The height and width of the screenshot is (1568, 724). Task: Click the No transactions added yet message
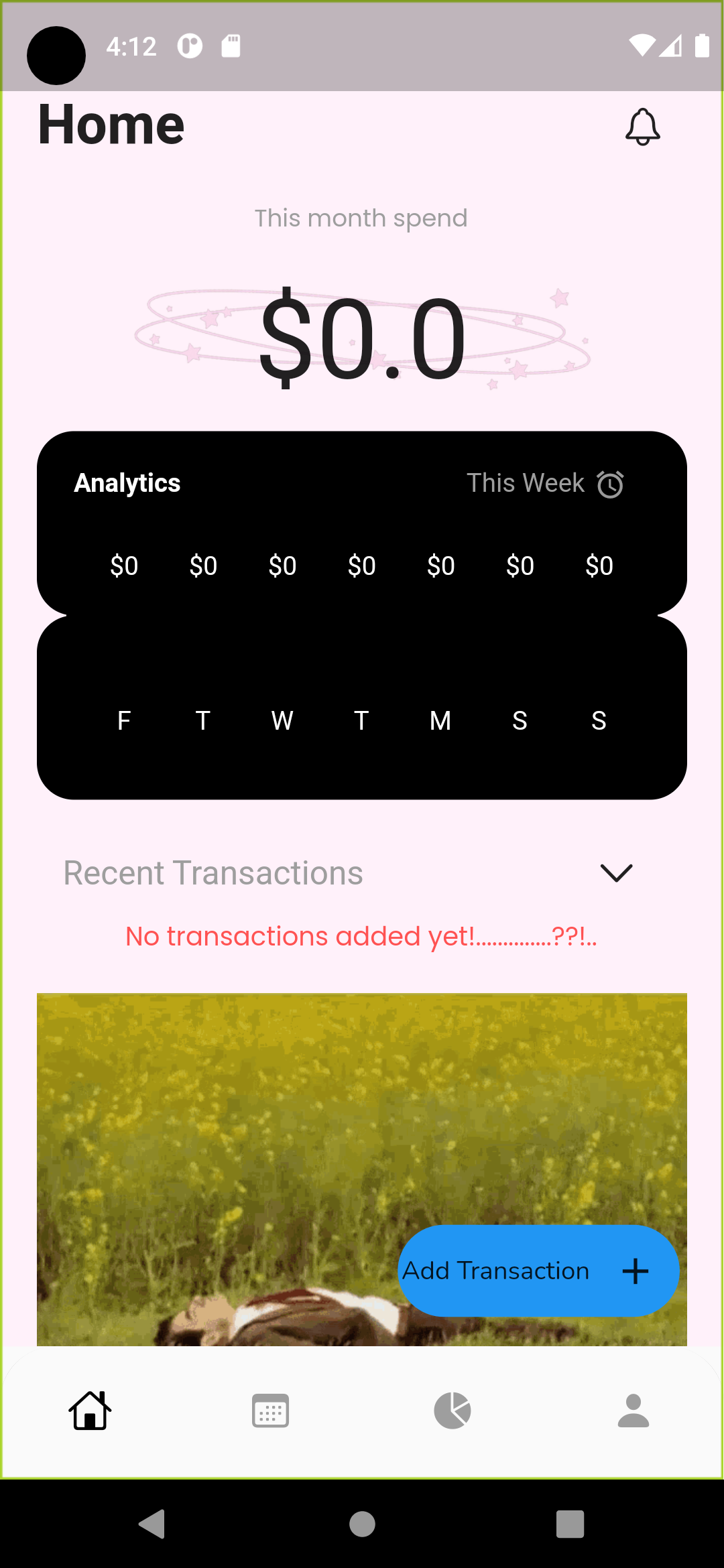[361, 936]
